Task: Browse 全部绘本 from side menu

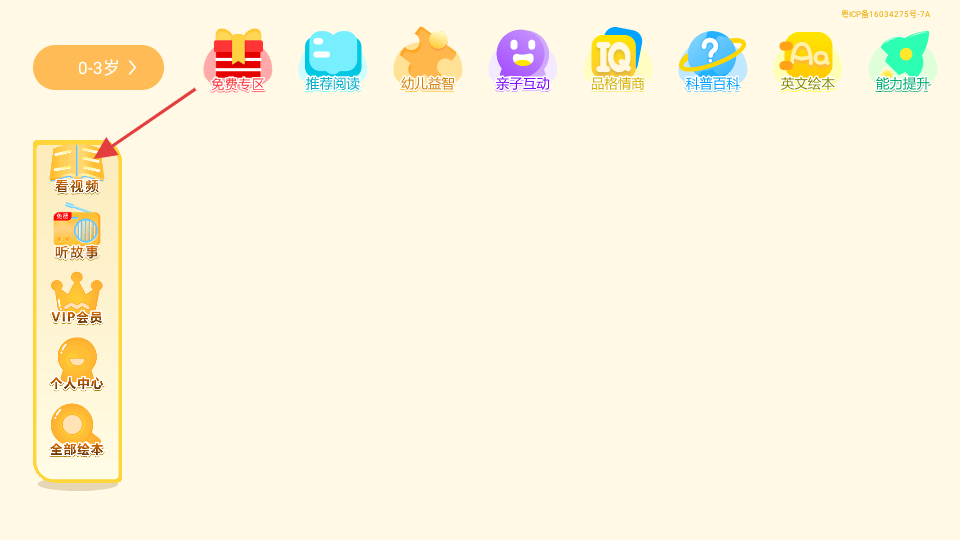Action: pyautogui.click(x=77, y=432)
